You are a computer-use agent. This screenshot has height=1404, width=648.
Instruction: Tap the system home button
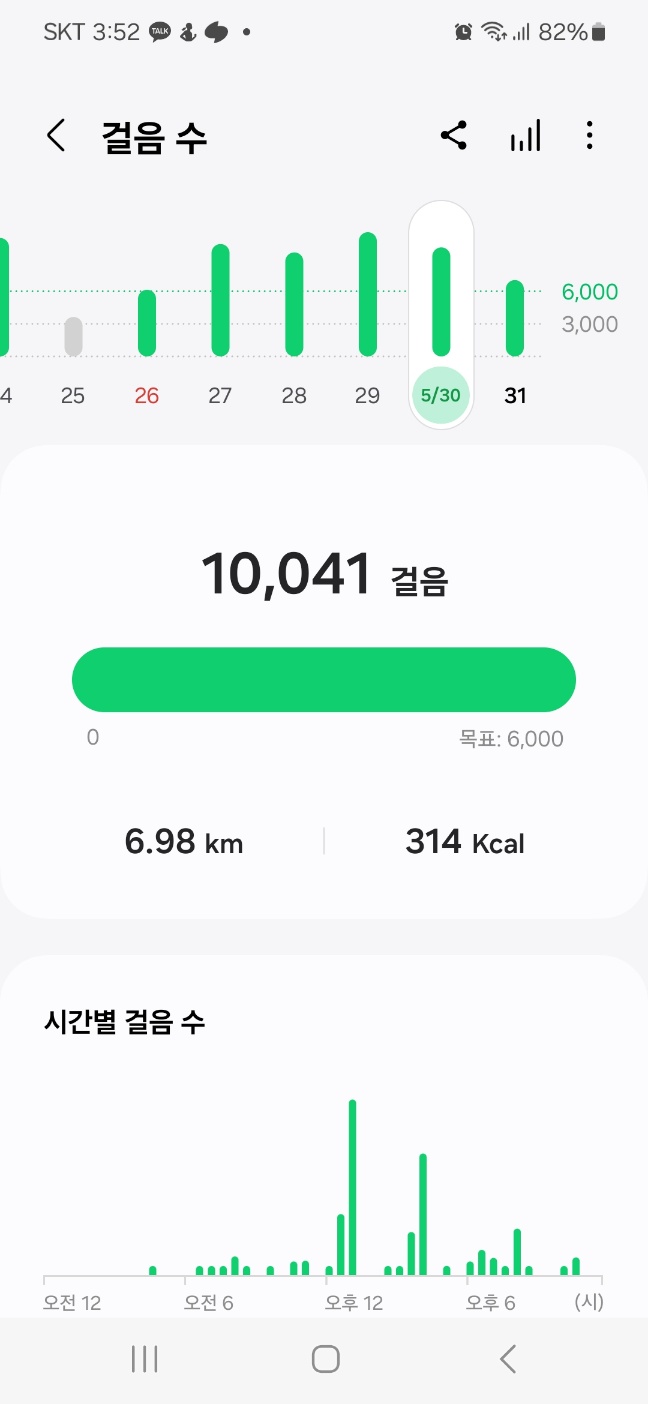(325, 1359)
